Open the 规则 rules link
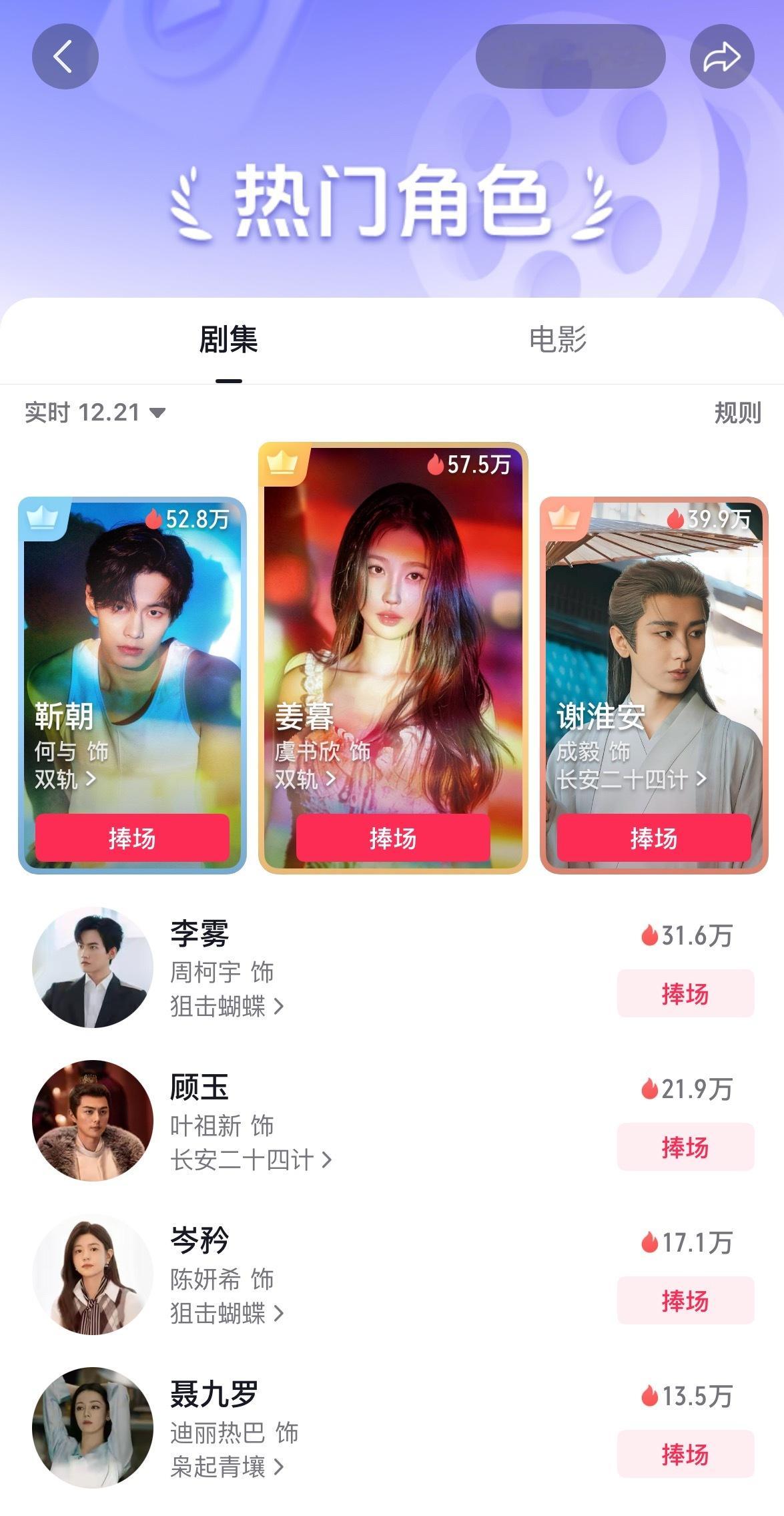Image resolution: width=784 pixels, height=1516 pixels. click(x=737, y=412)
